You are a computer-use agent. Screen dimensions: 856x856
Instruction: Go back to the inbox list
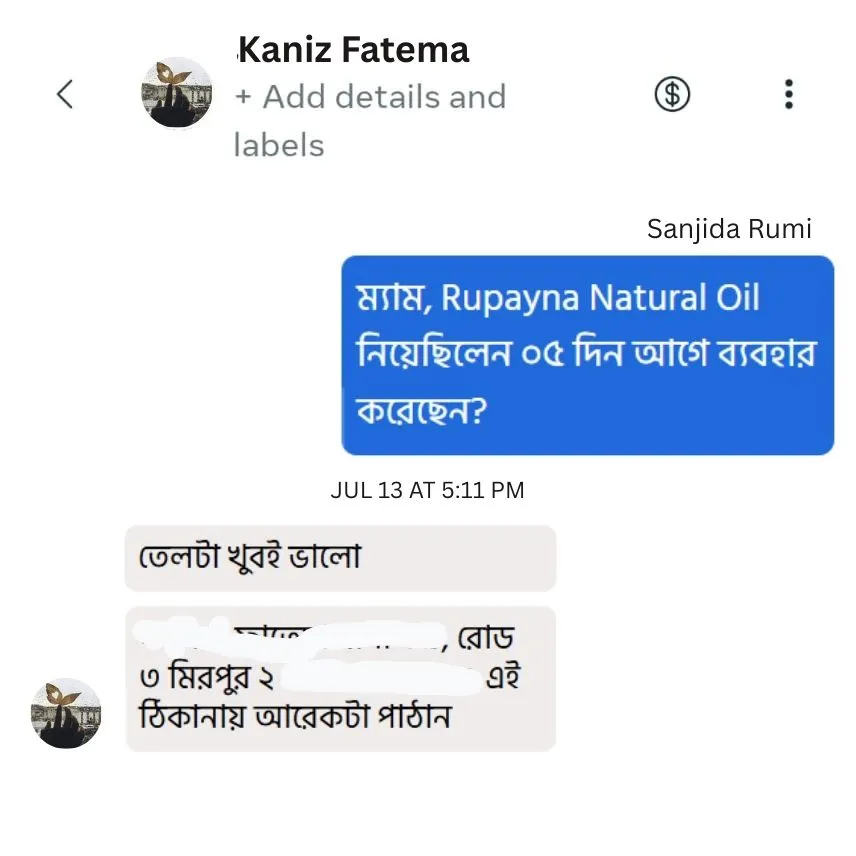(65, 95)
